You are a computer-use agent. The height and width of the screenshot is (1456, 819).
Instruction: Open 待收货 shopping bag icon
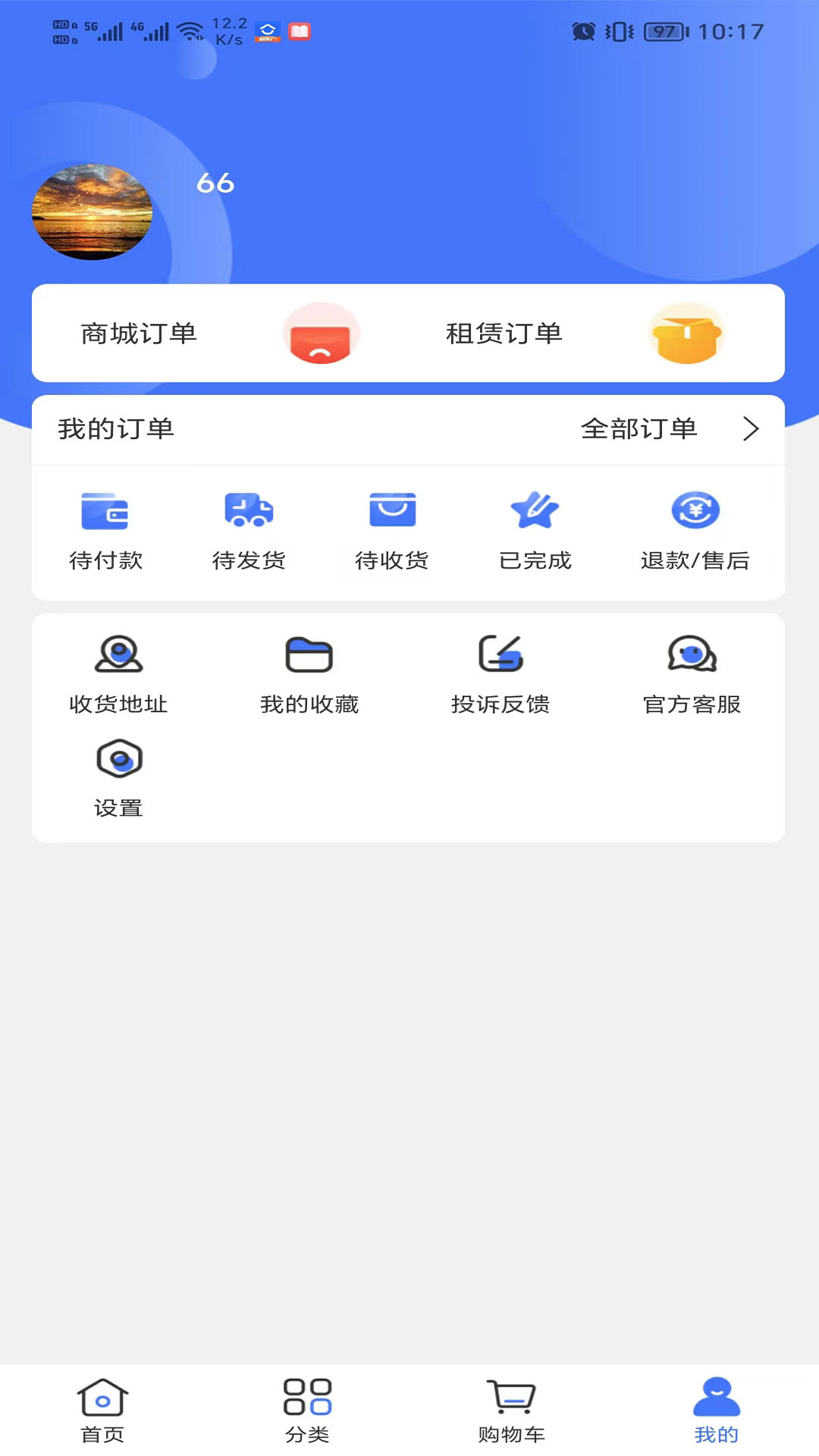click(390, 510)
